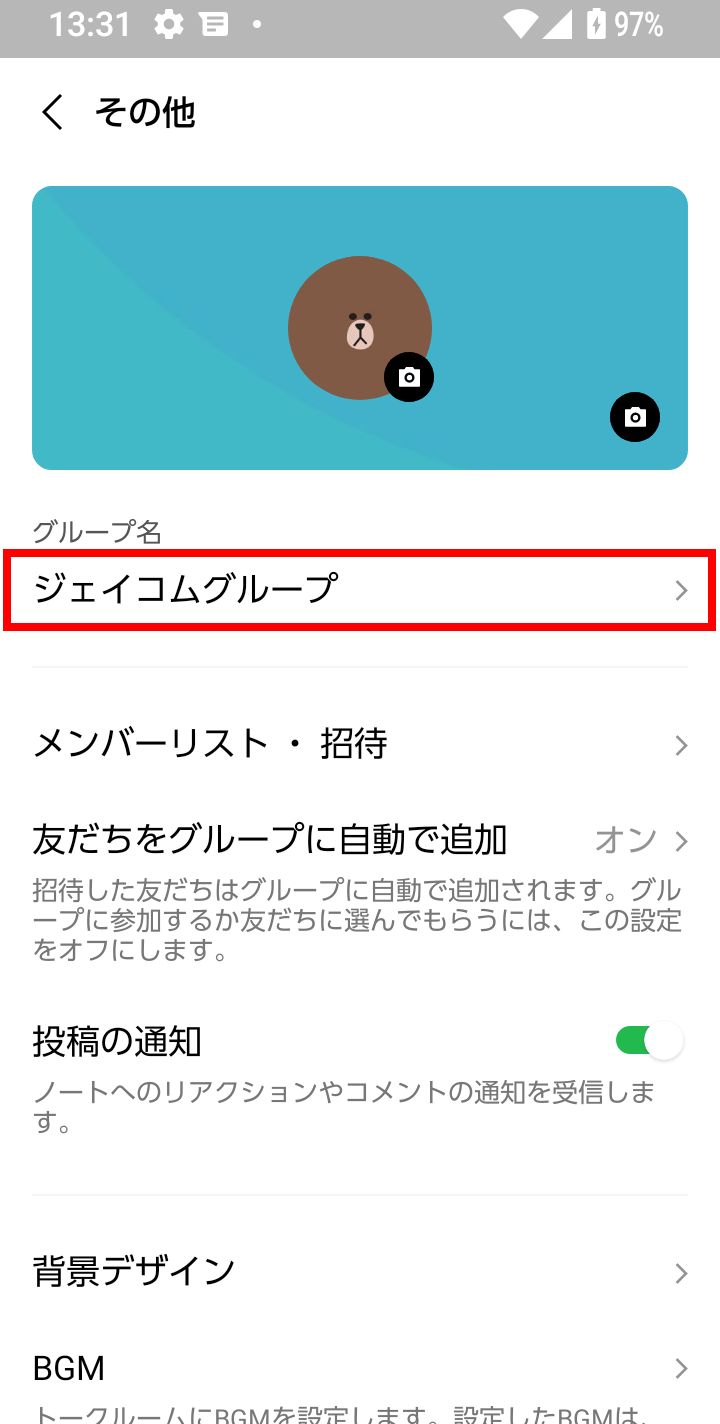Open メンバーリスト・招待
The width and height of the screenshot is (720, 1424).
pyautogui.click(x=360, y=745)
